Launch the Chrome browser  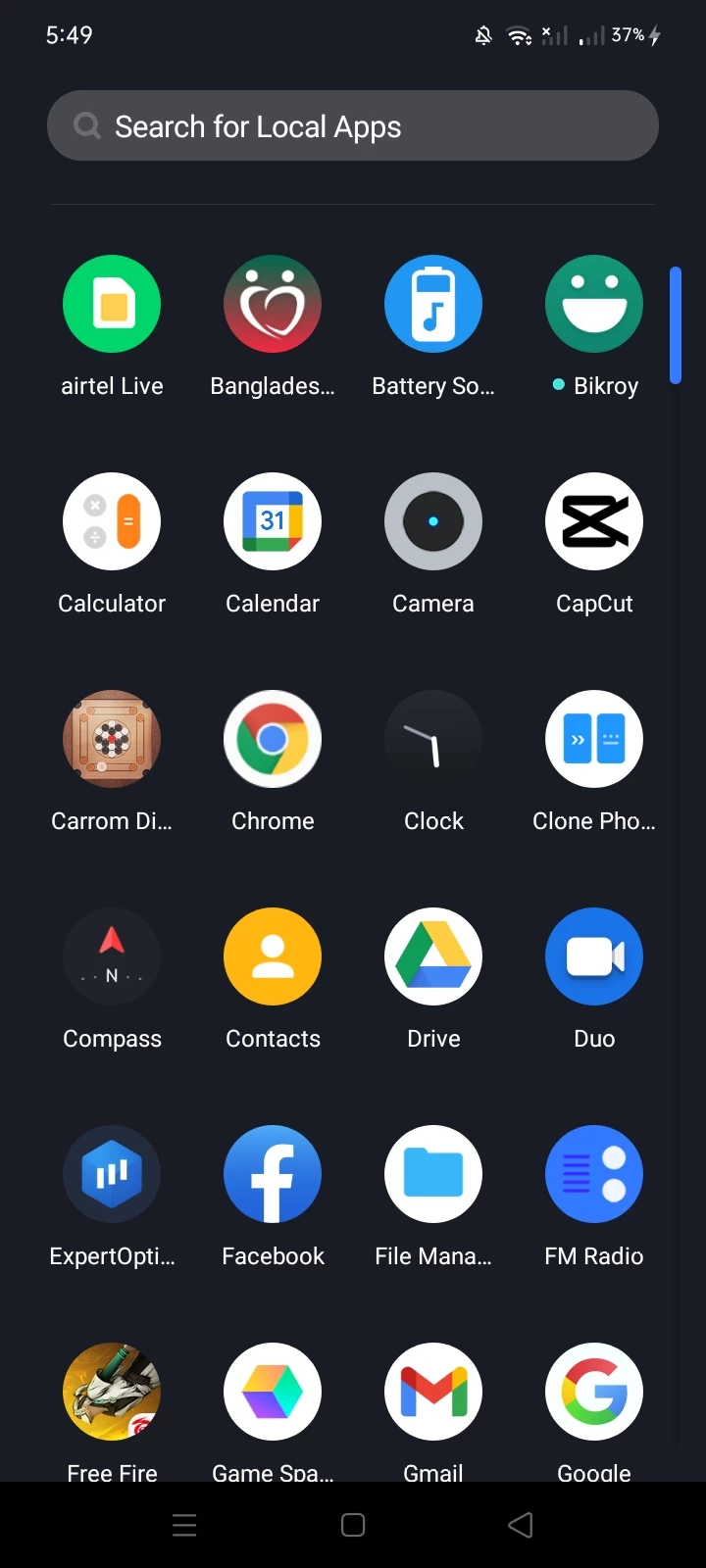(x=273, y=739)
